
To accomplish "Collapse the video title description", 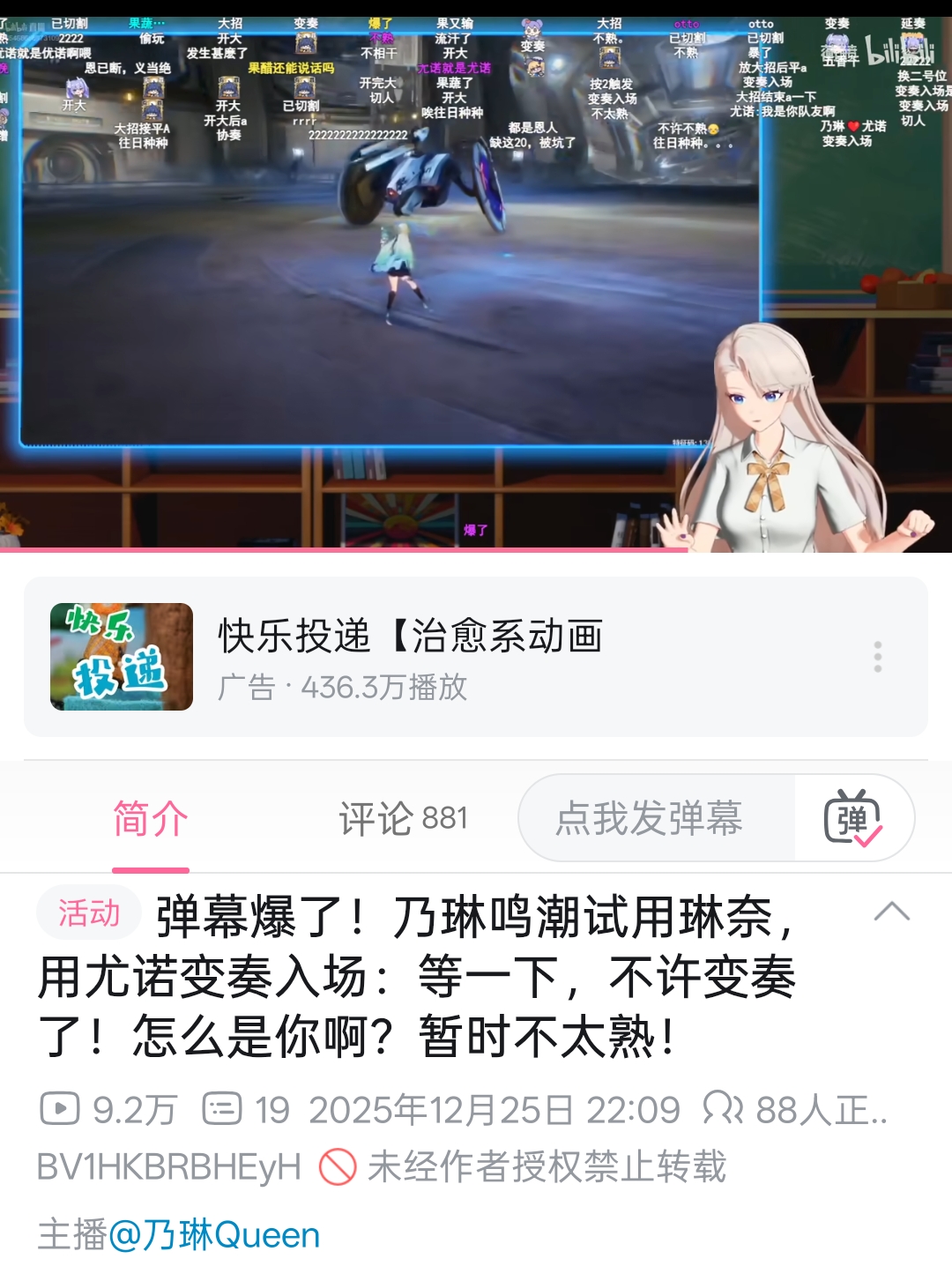I will point(891,912).
